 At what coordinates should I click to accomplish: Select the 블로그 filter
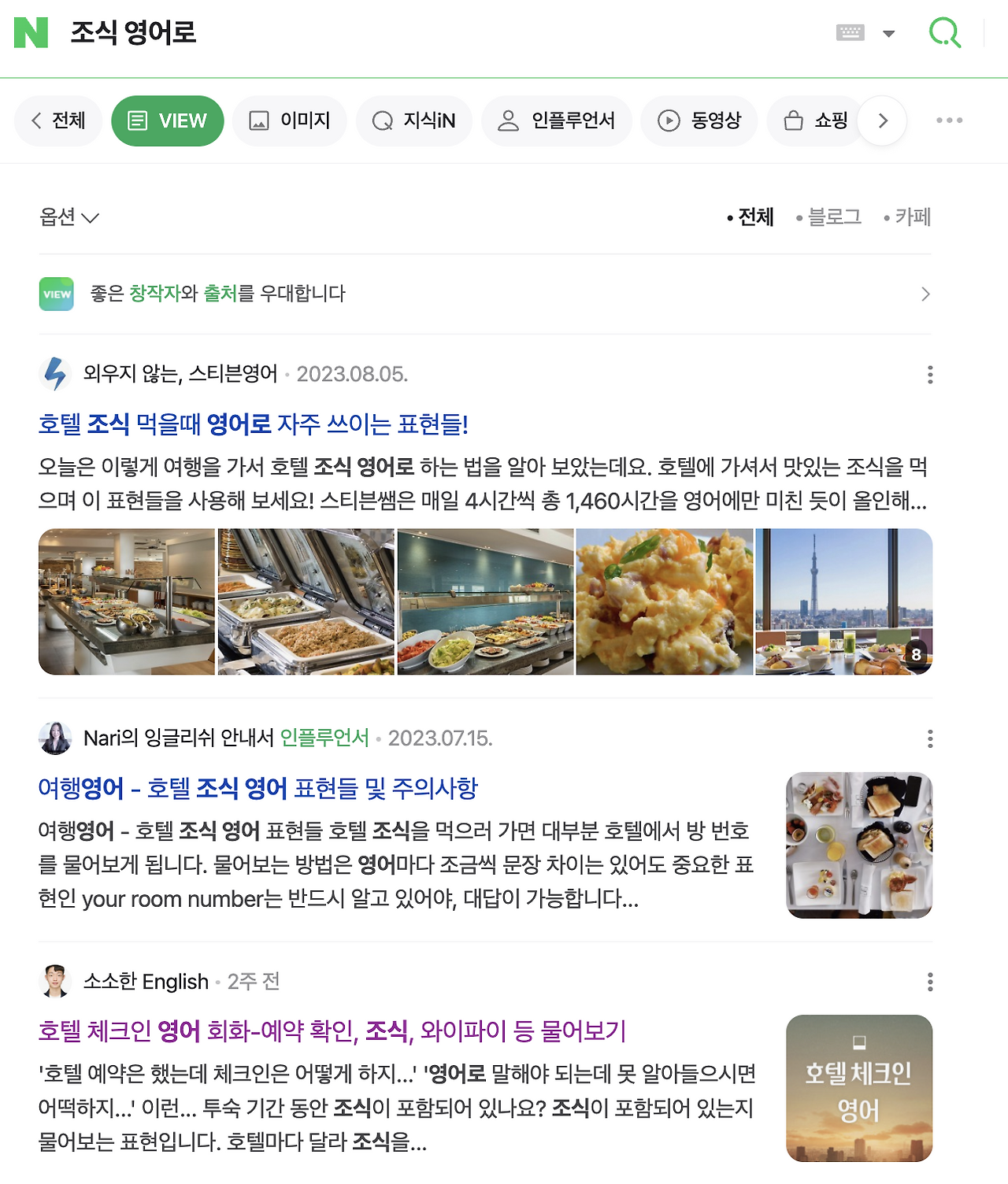[x=833, y=216]
